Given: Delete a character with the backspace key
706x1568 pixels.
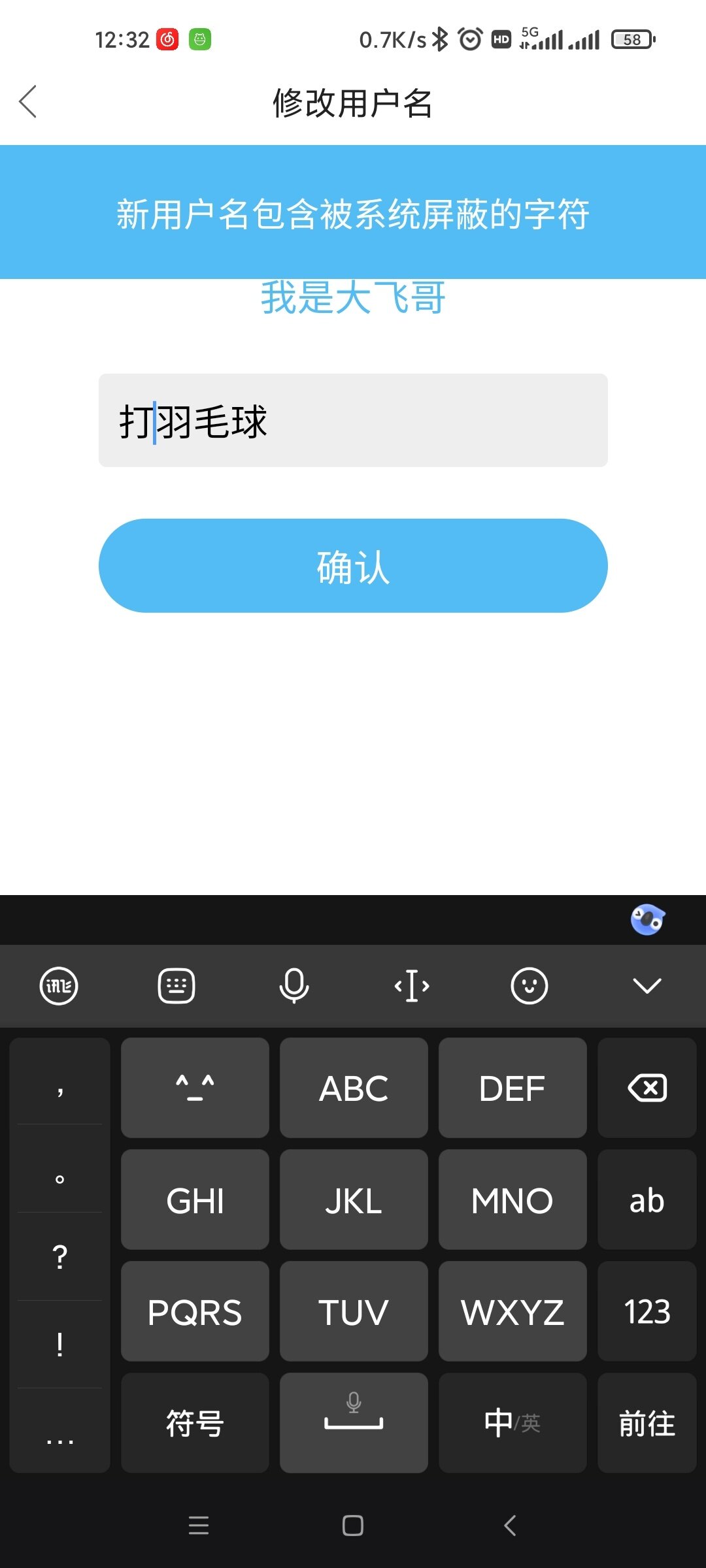Looking at the screenshot, I should (647, 1088).
